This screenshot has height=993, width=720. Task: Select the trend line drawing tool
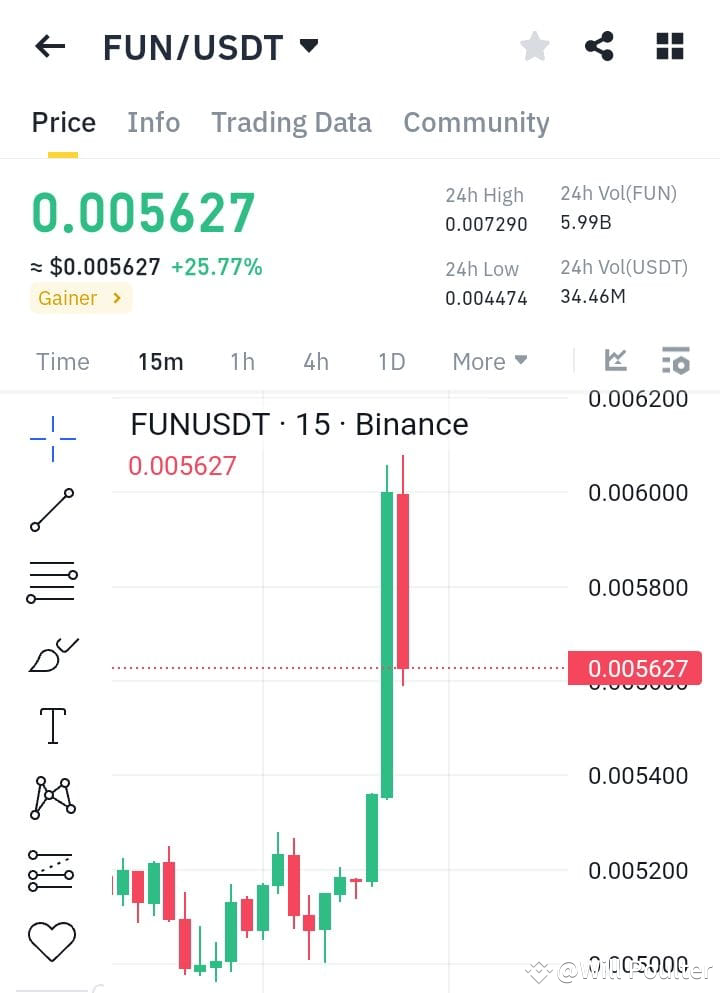[x=52, y=510]
